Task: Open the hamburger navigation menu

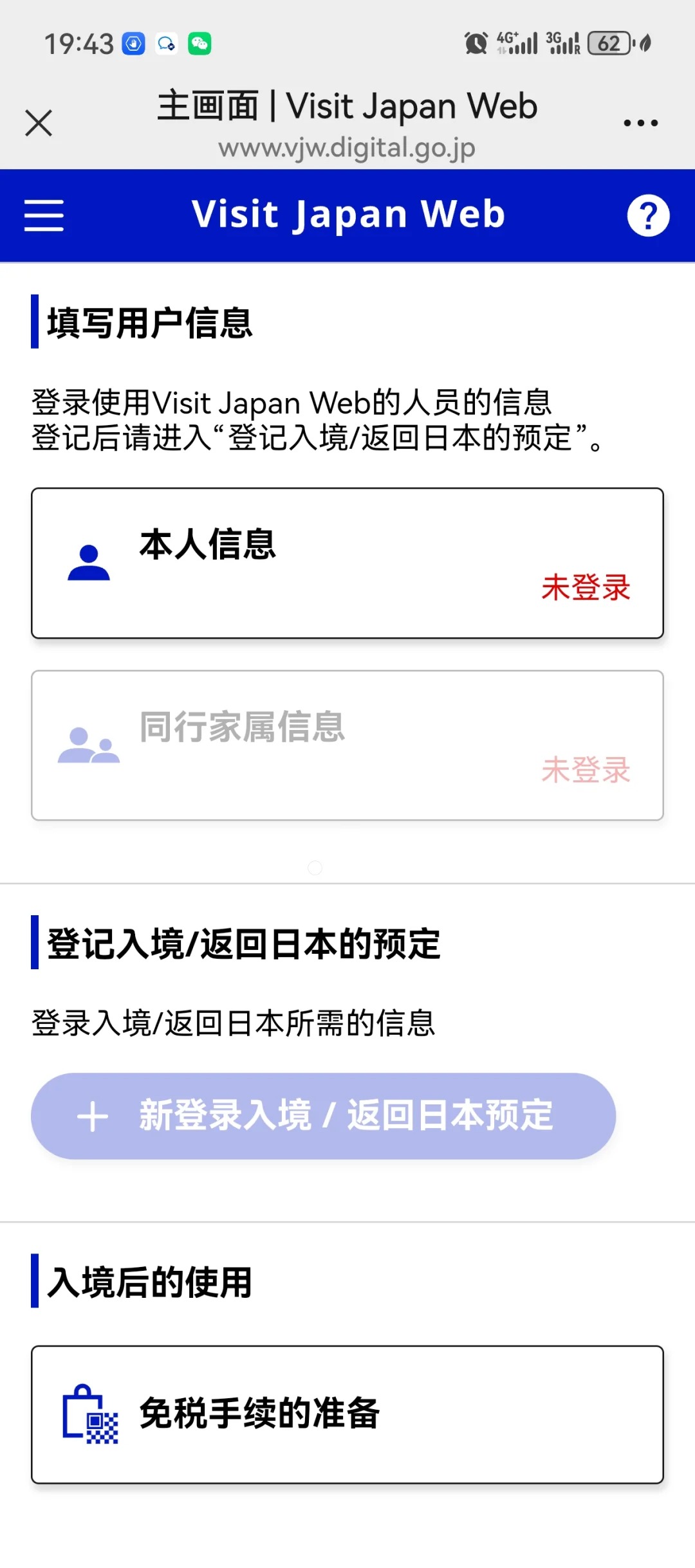Action: click(x=44, y=215)
